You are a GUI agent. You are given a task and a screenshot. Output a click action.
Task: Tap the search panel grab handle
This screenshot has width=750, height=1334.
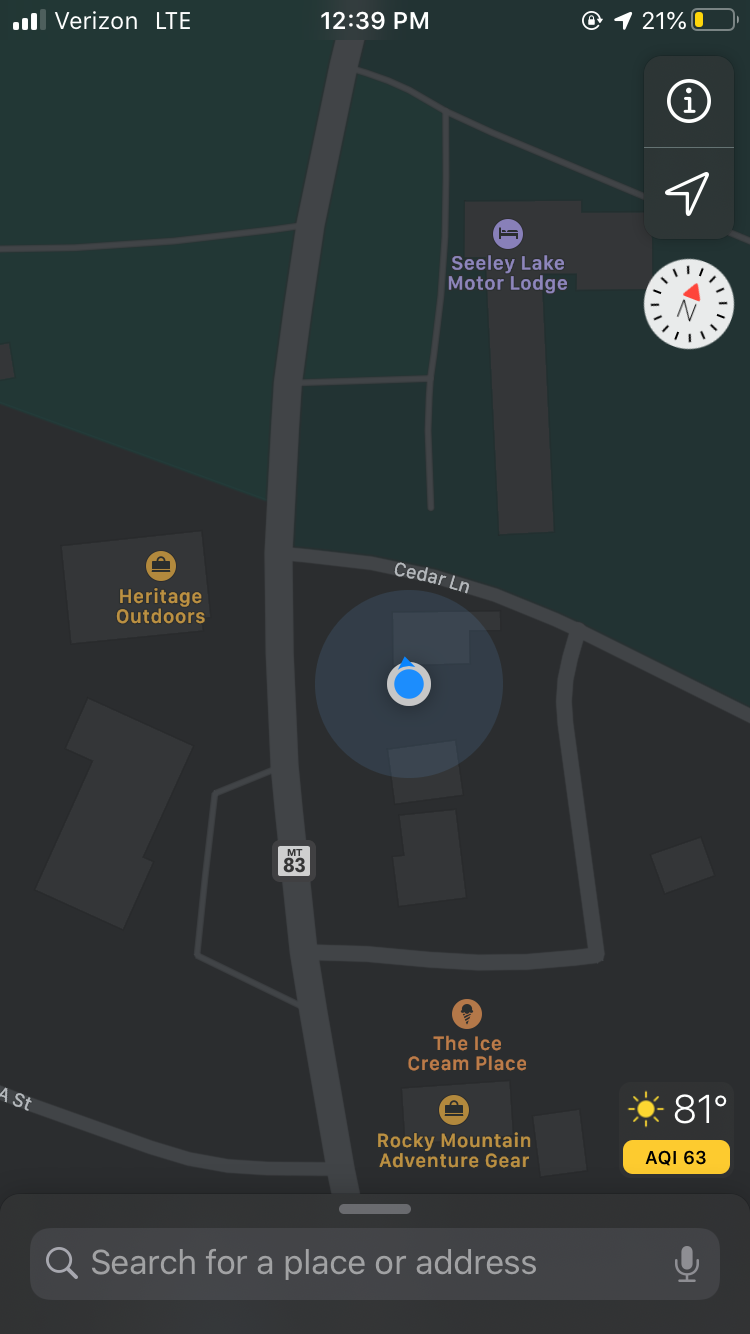tap(375, 1209)
